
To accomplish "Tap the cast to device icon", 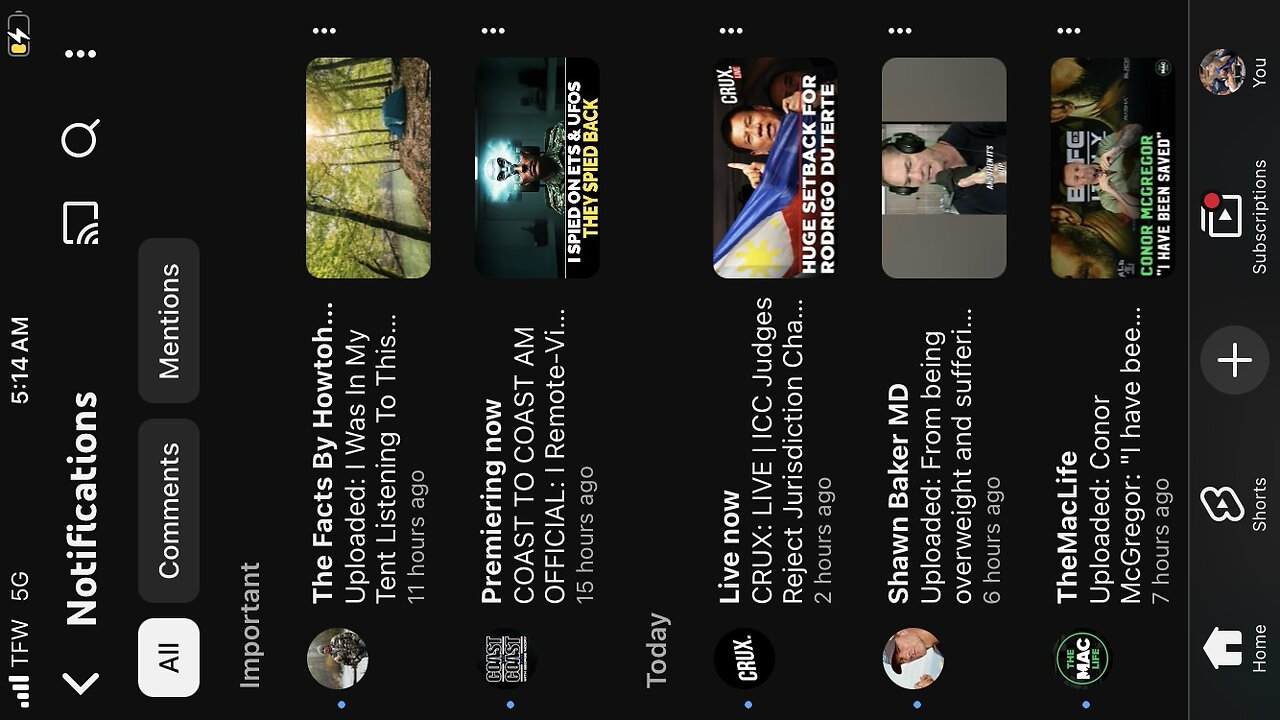I will [80, 223].
